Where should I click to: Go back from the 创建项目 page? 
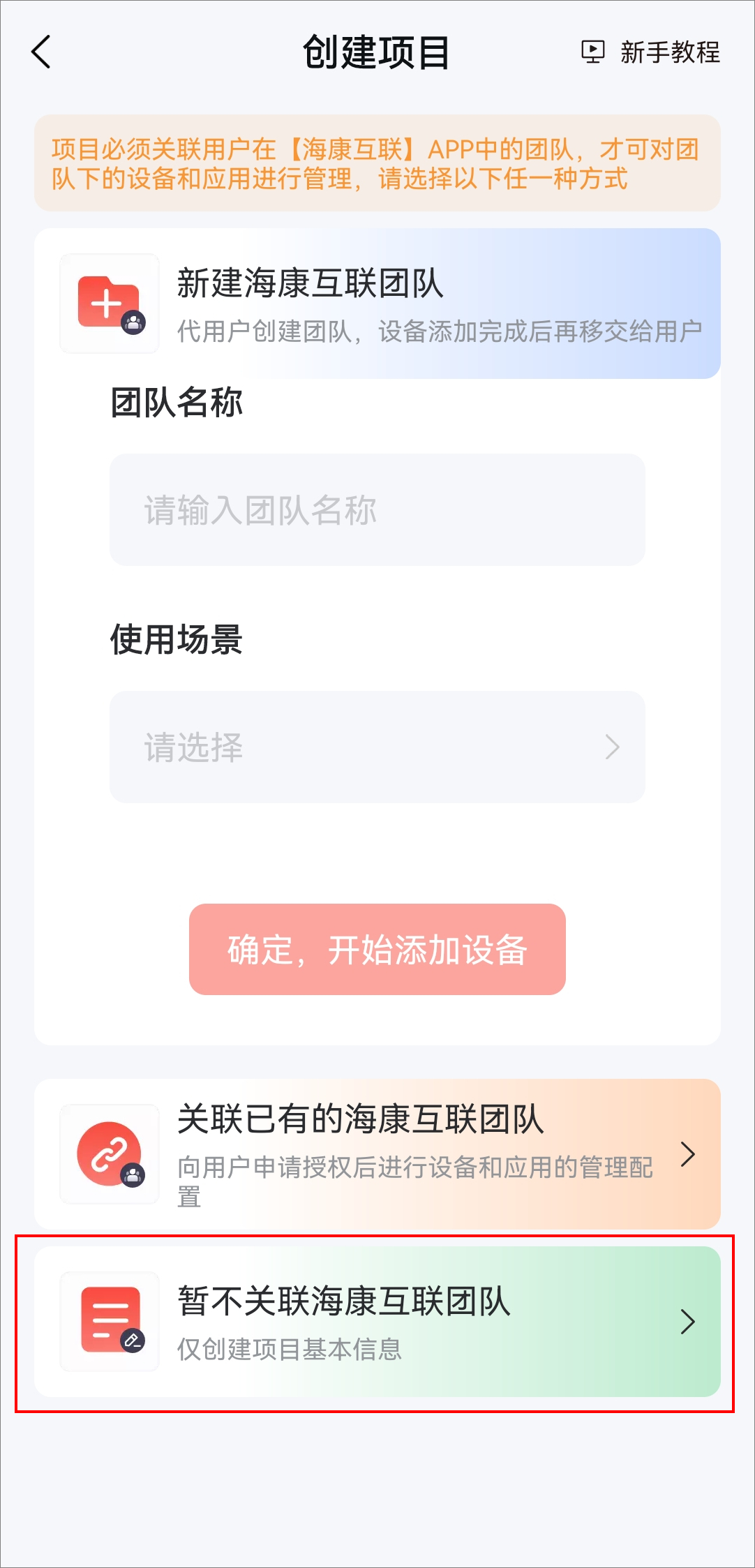click(42, 52)
